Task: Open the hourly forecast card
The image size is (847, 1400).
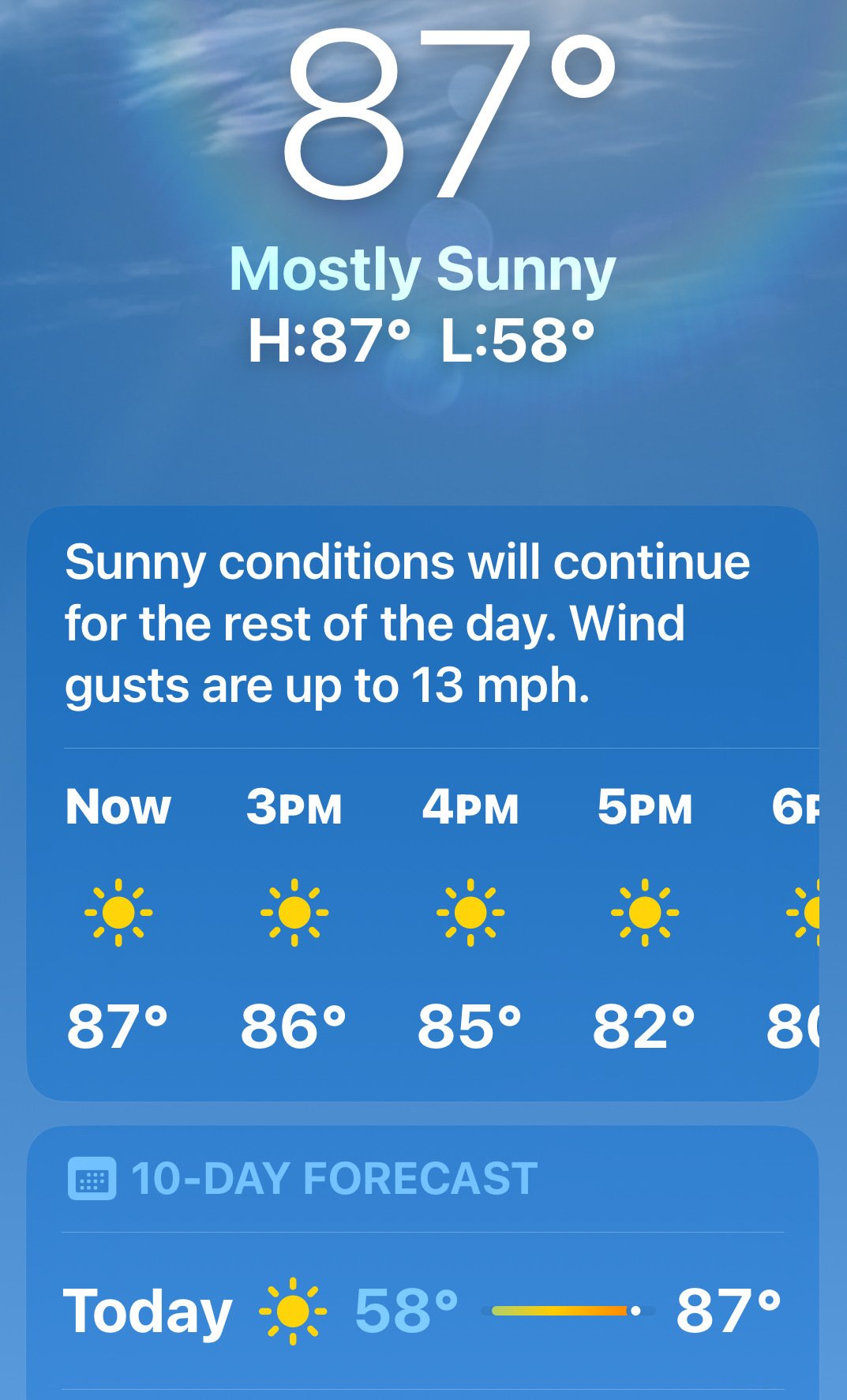Action: [x=423, y=804]
